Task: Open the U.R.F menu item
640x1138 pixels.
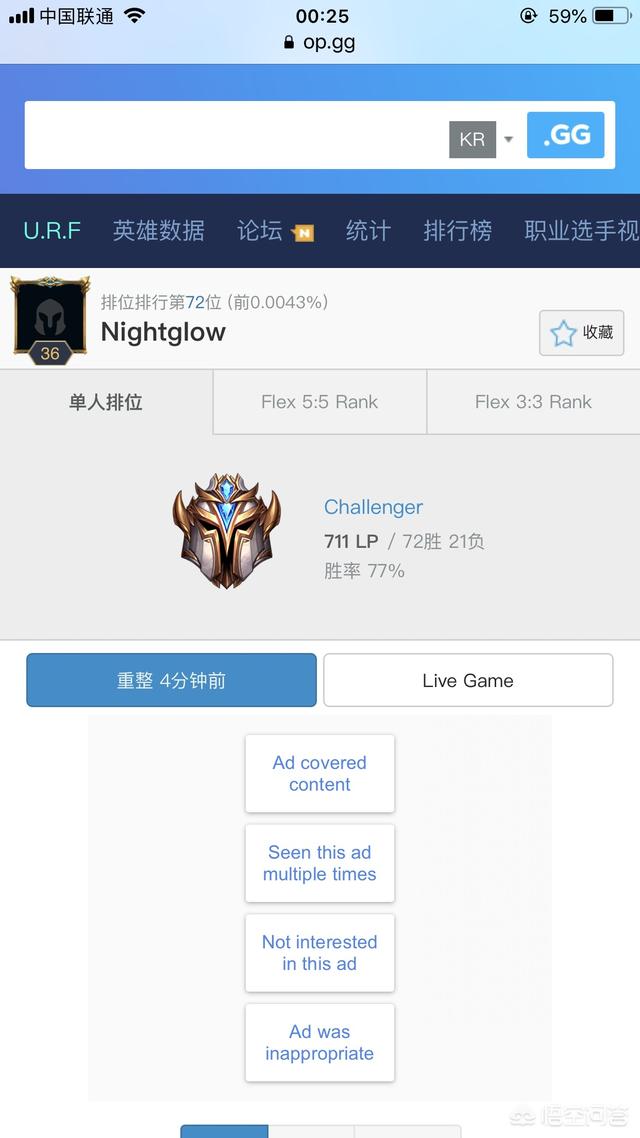Action: point(52,231)
